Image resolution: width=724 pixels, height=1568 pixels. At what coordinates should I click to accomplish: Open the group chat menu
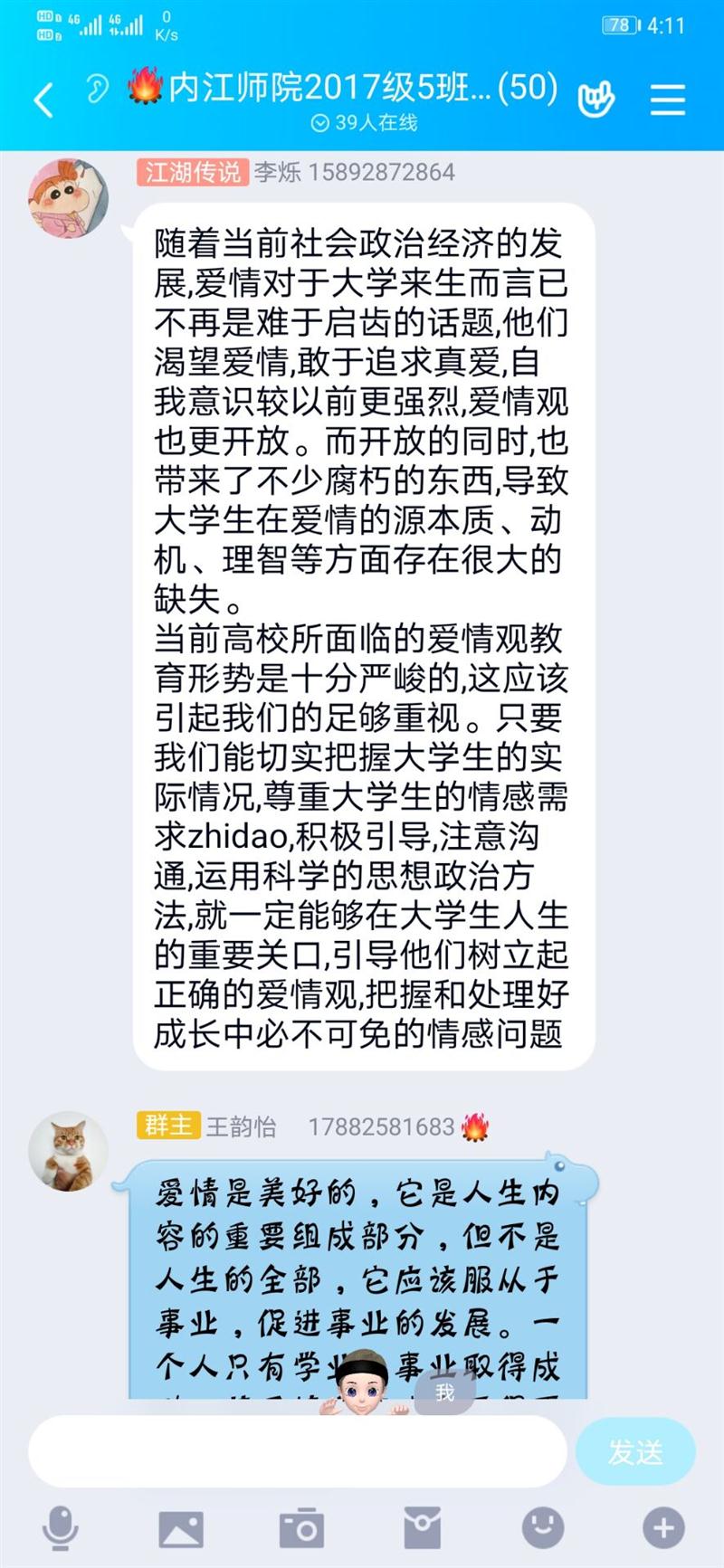667,99
